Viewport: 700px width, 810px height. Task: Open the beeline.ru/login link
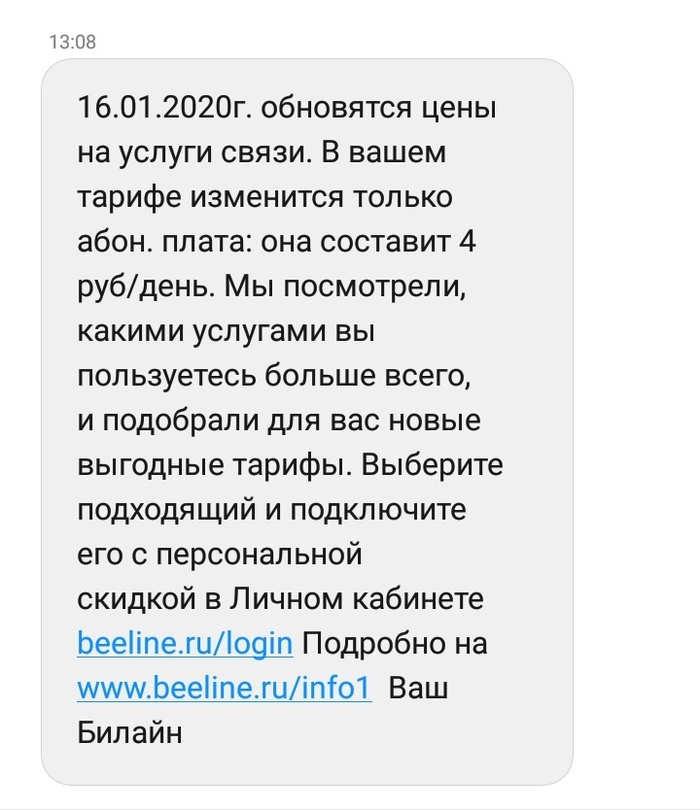click(x=185, y=643)
